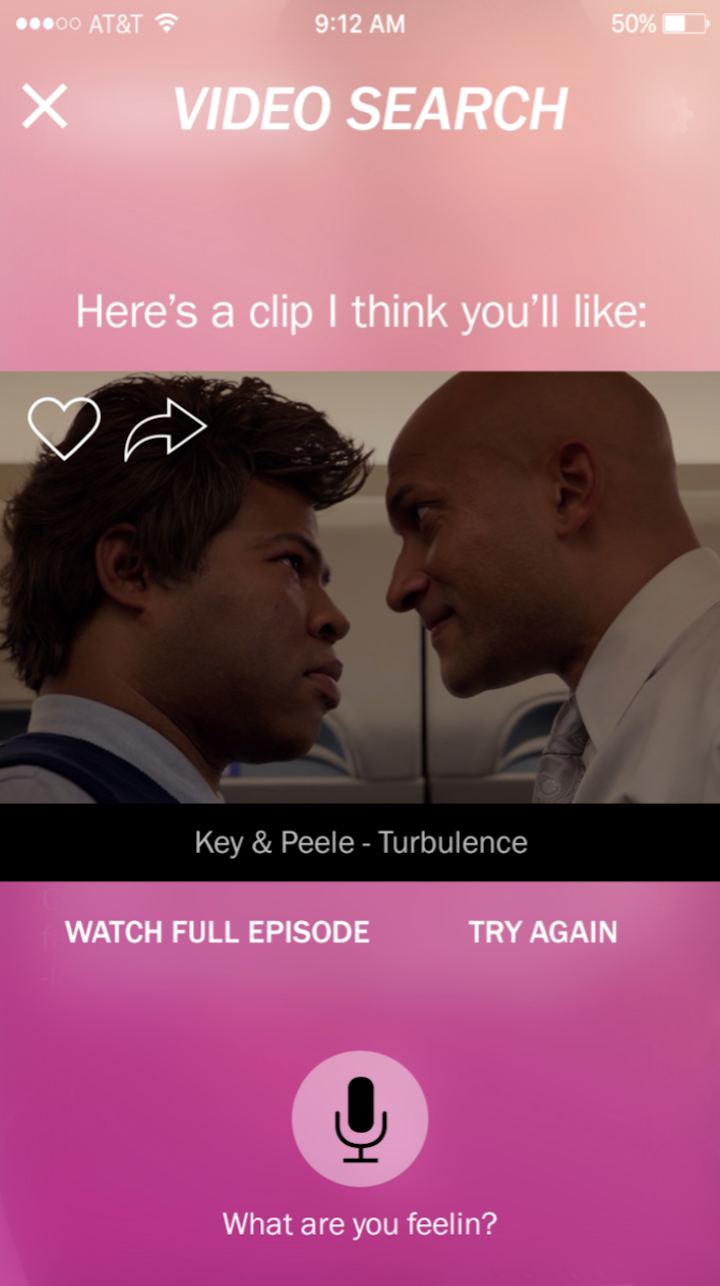Play the Key & Peele Turbulence clip
This screenshot has height=1286, width=720.
pos(360,600)
